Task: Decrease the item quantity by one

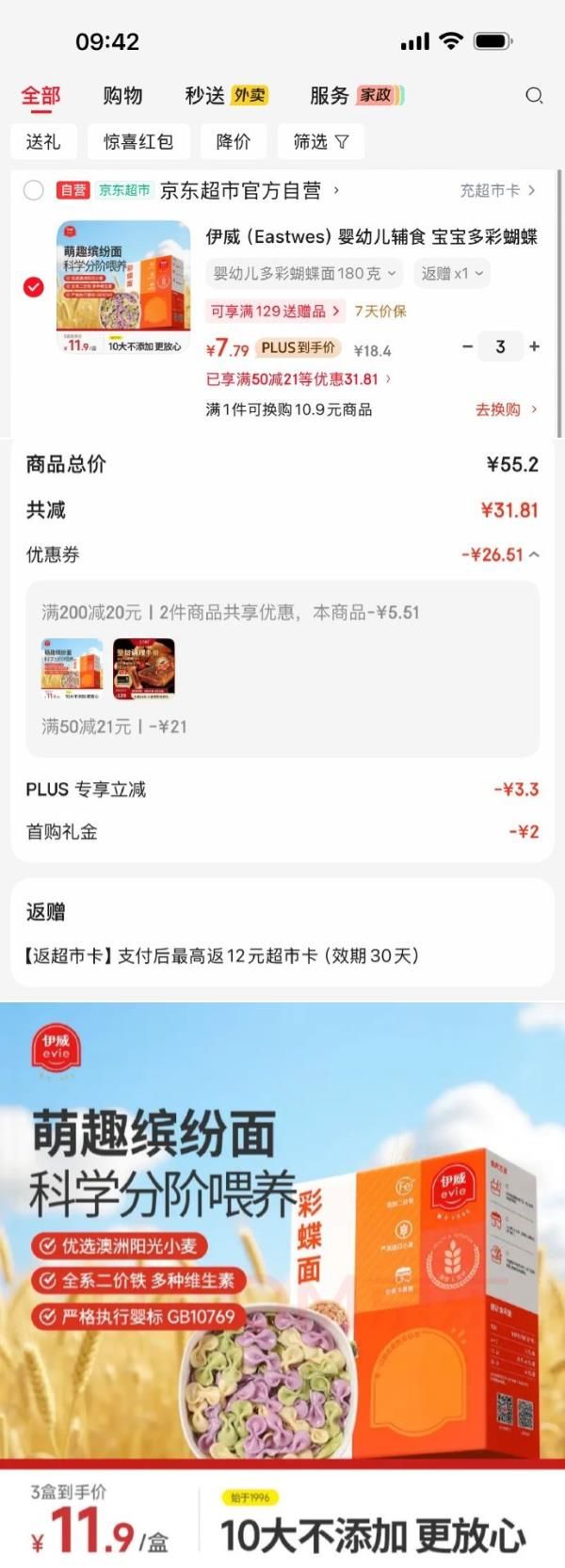Action: pyautogui.click(x=468, y=346)
